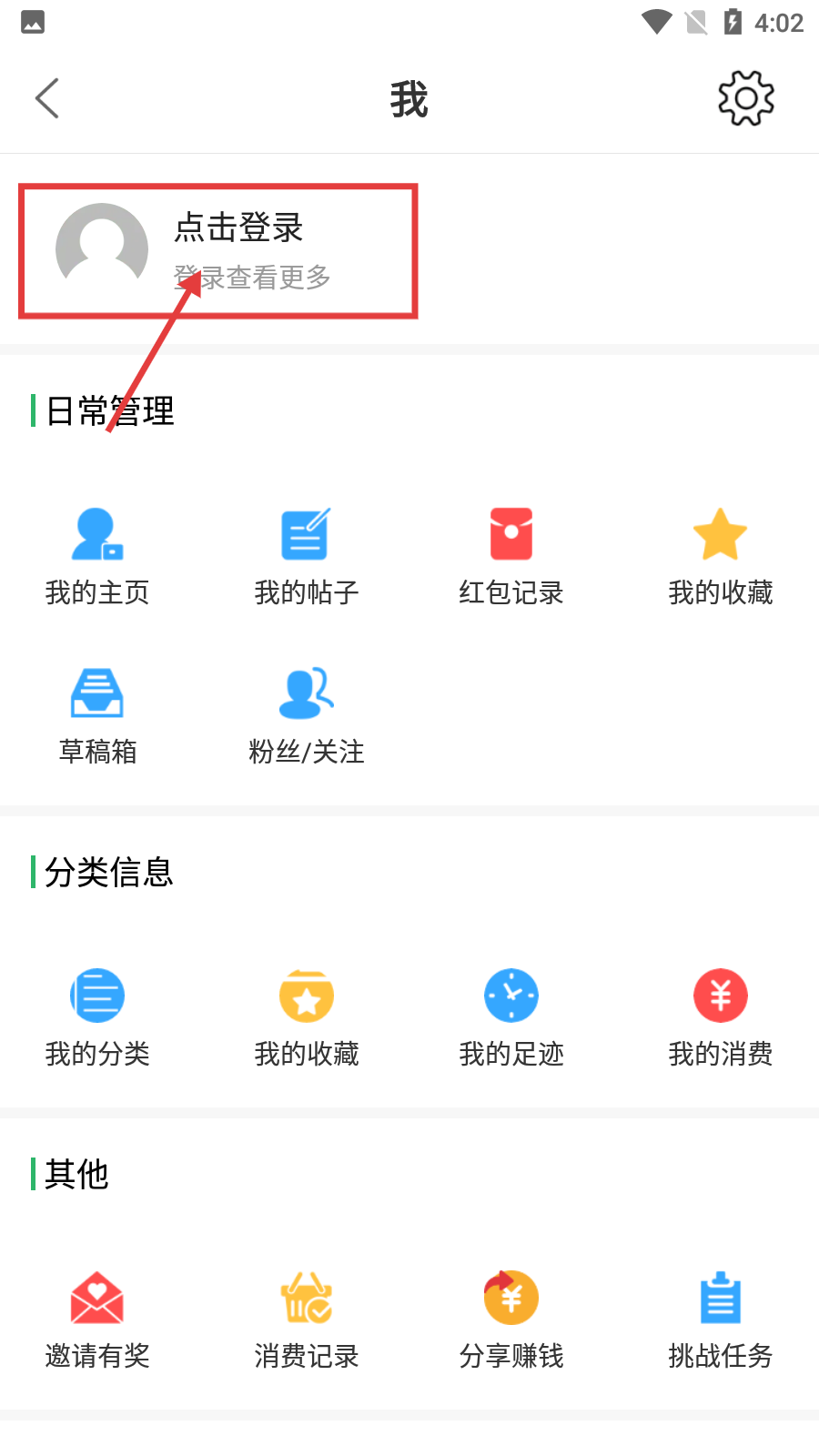Open the settings gear icon
The image size is (819, 1456).
pos(746,98)
